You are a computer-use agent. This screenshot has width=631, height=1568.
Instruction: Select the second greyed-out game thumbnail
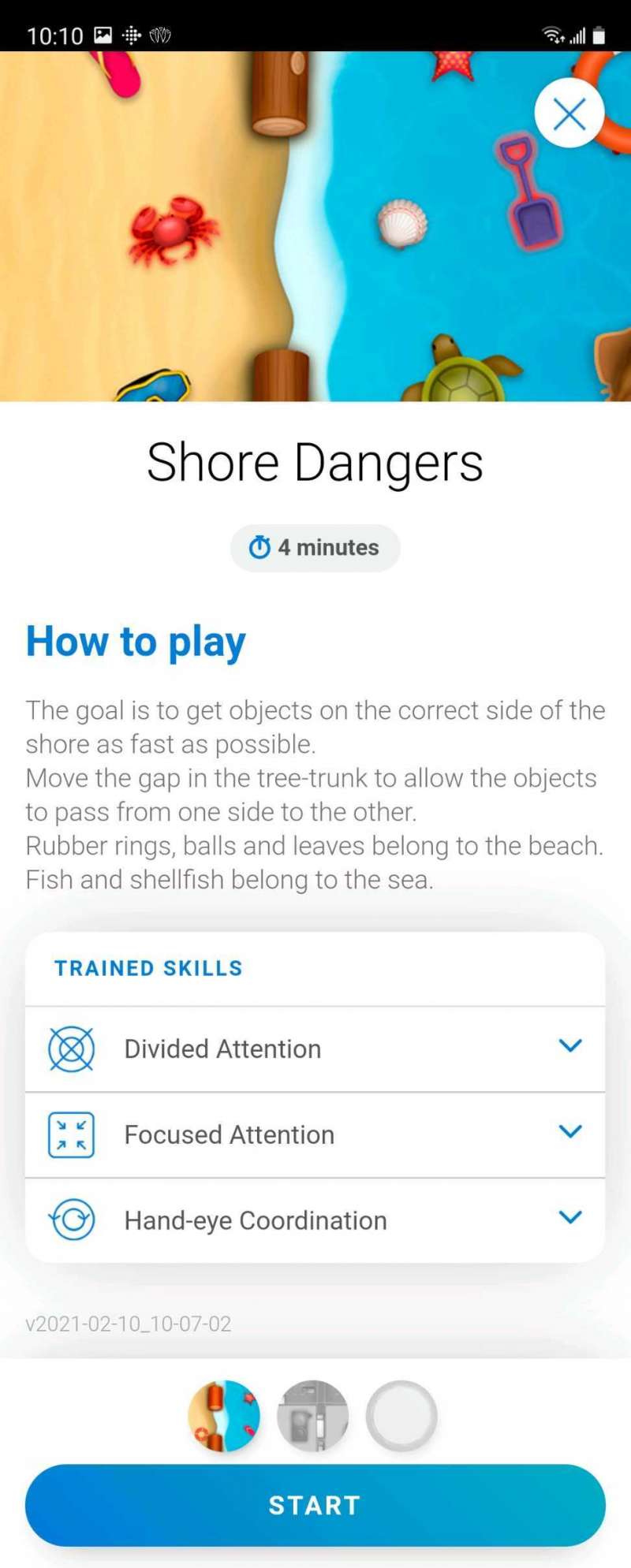click(313, 1416)
